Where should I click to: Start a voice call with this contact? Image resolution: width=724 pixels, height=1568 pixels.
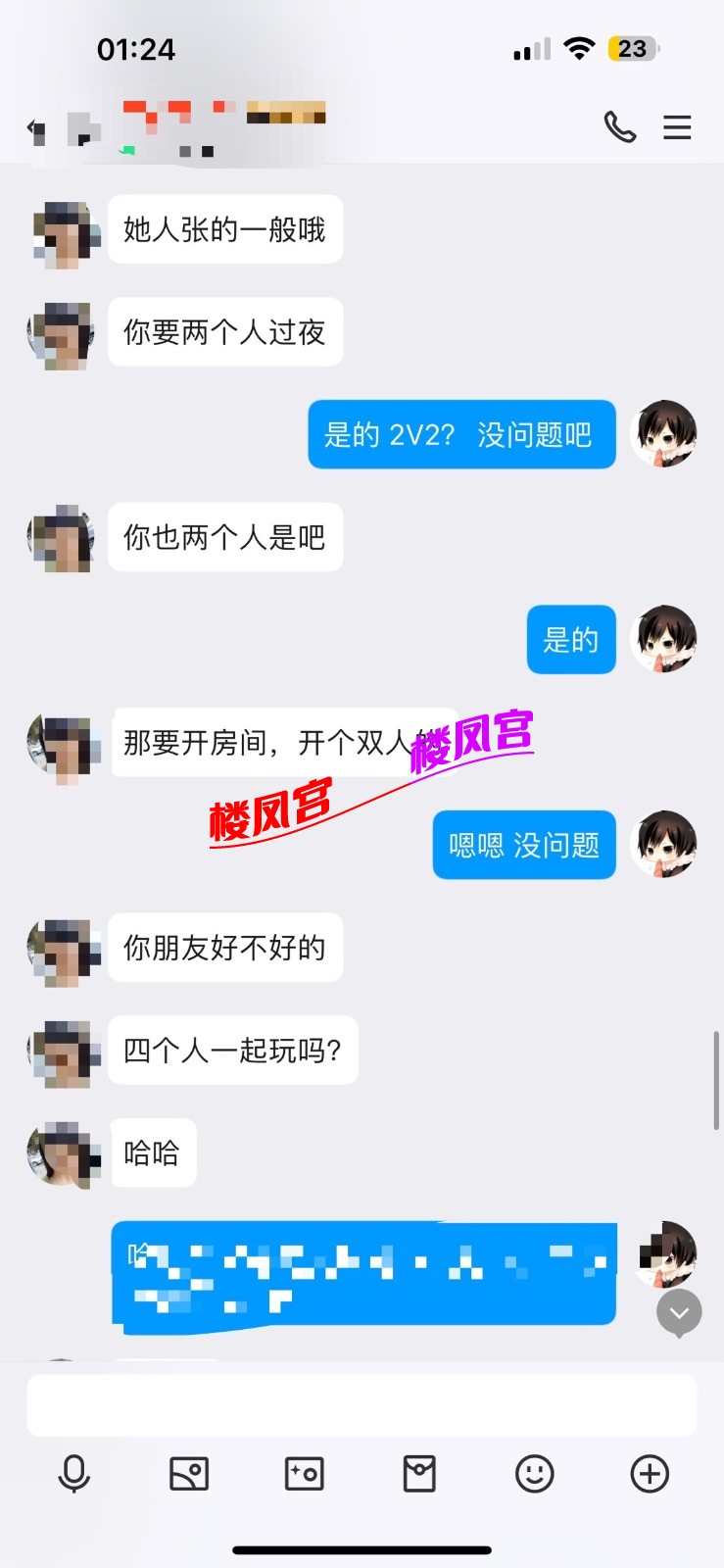coord(619,127)
